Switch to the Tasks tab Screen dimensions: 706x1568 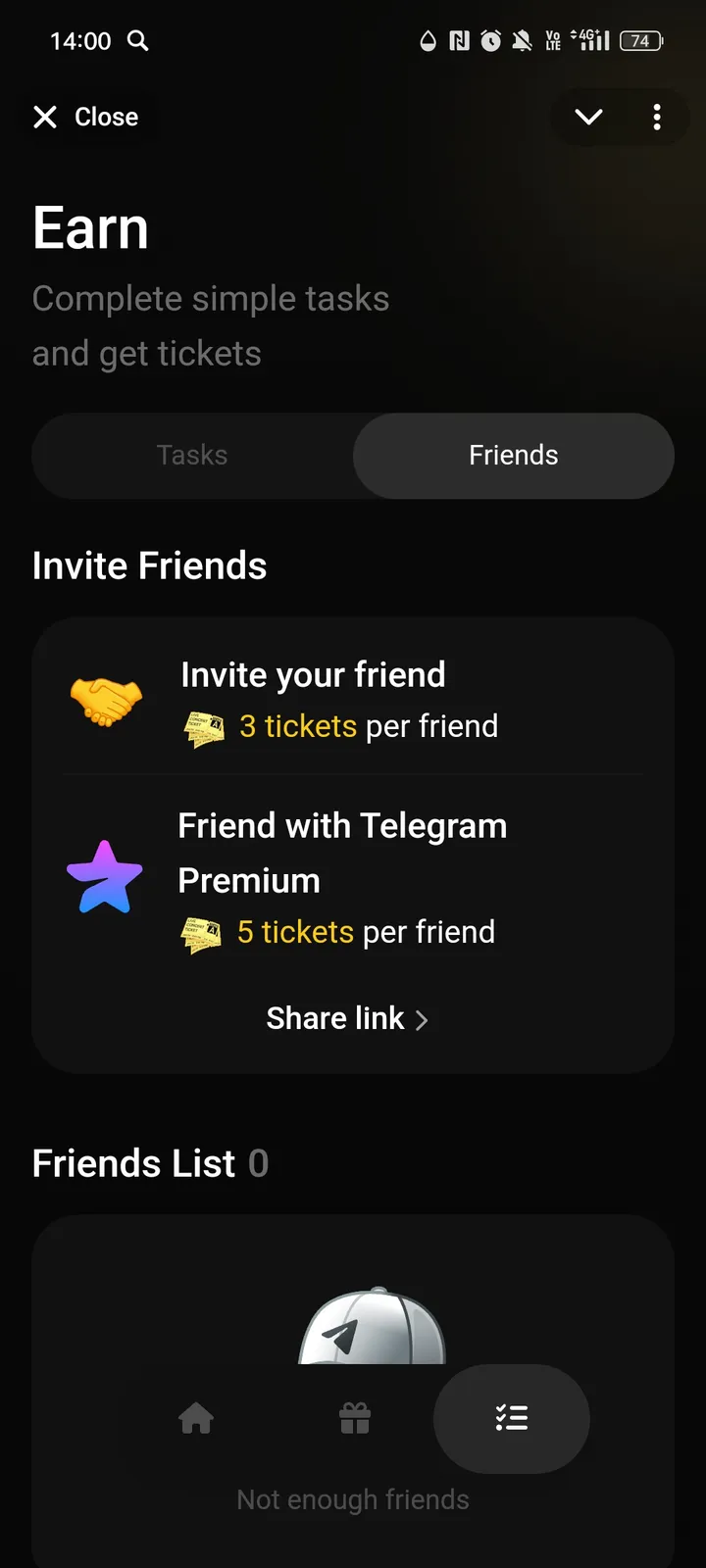point(192,455)
